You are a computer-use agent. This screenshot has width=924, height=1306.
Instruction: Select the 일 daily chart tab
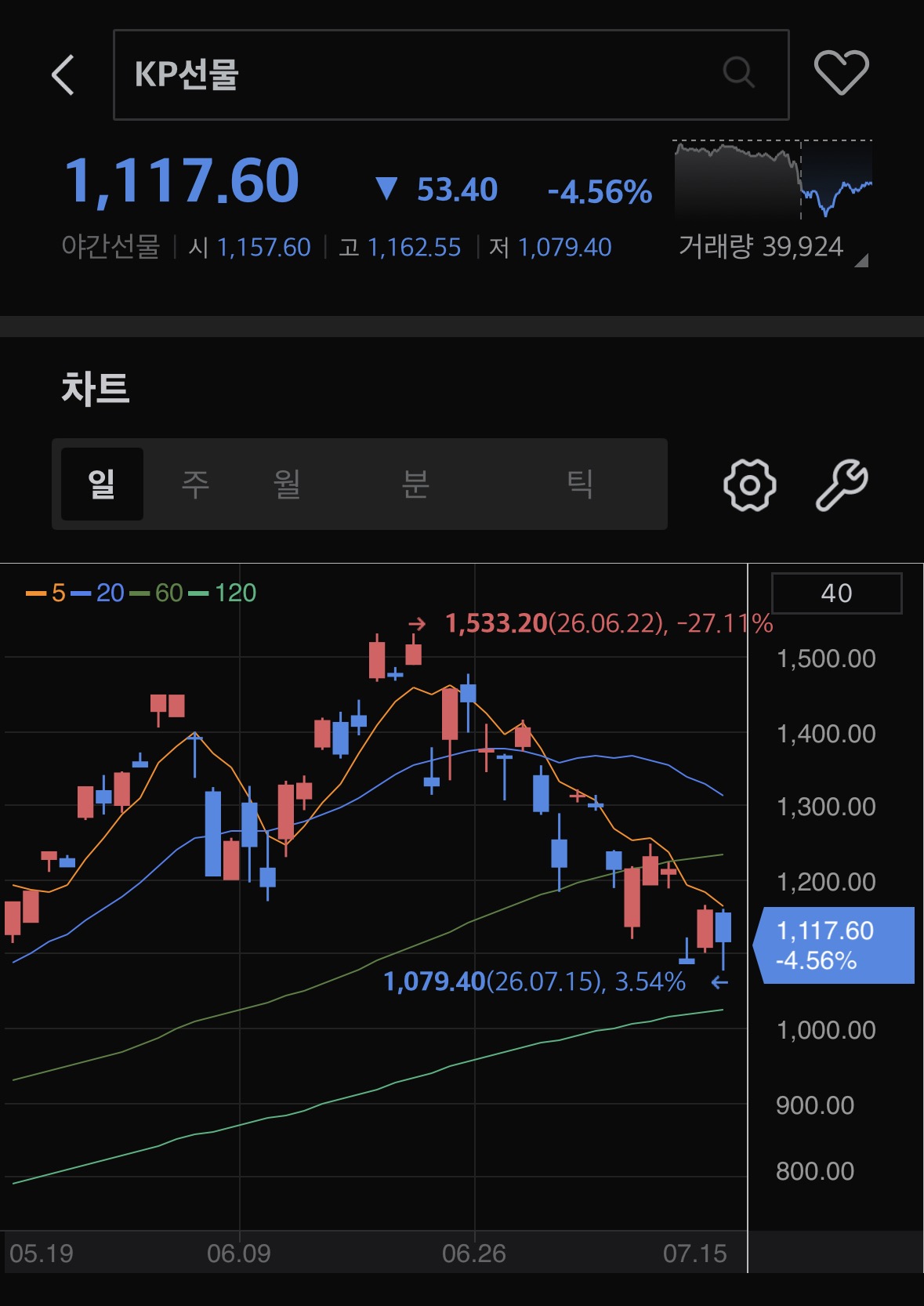click(102, 484)
